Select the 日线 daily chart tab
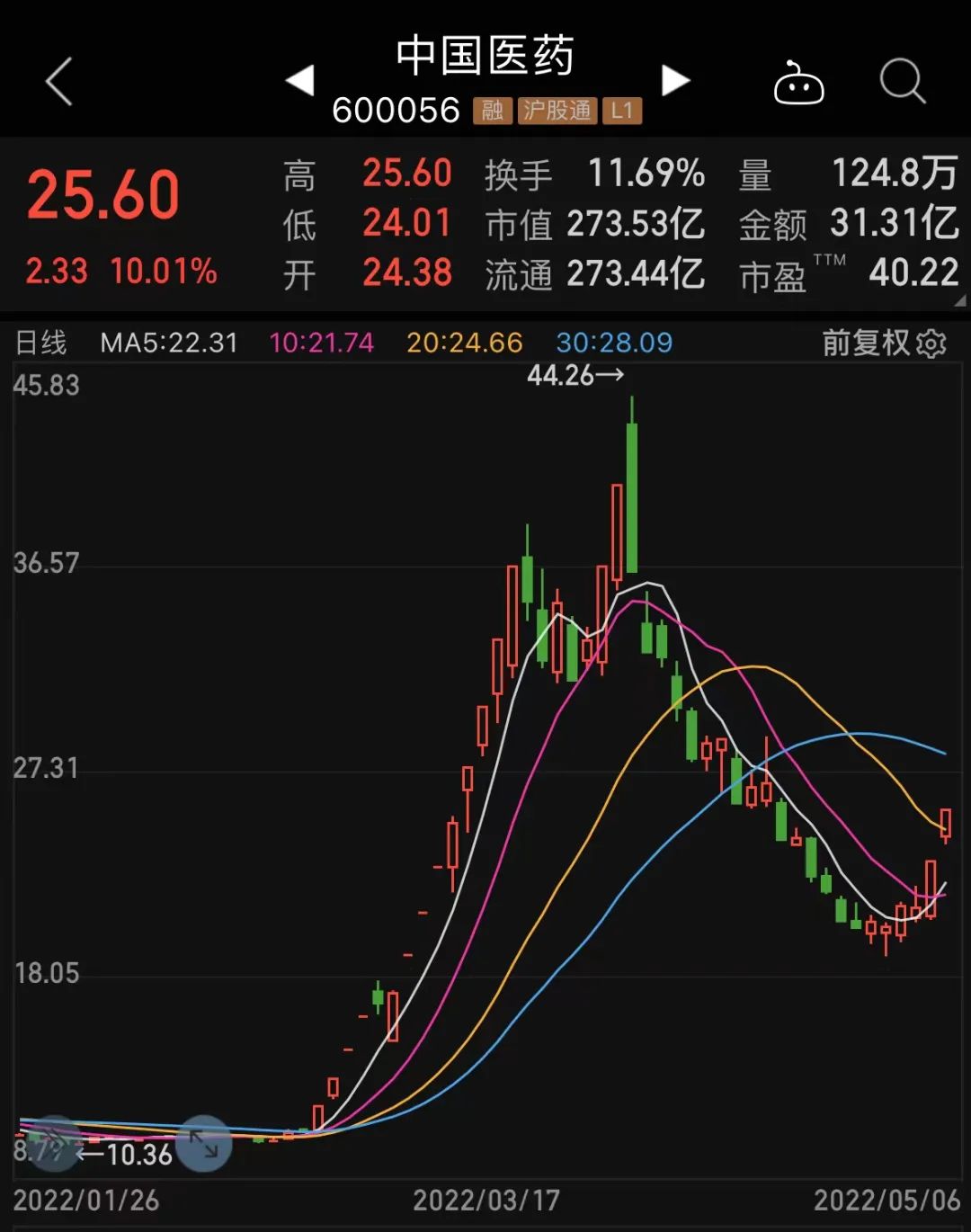The width and height of the screenshot is (971, 1232). (x=42, y=343)
